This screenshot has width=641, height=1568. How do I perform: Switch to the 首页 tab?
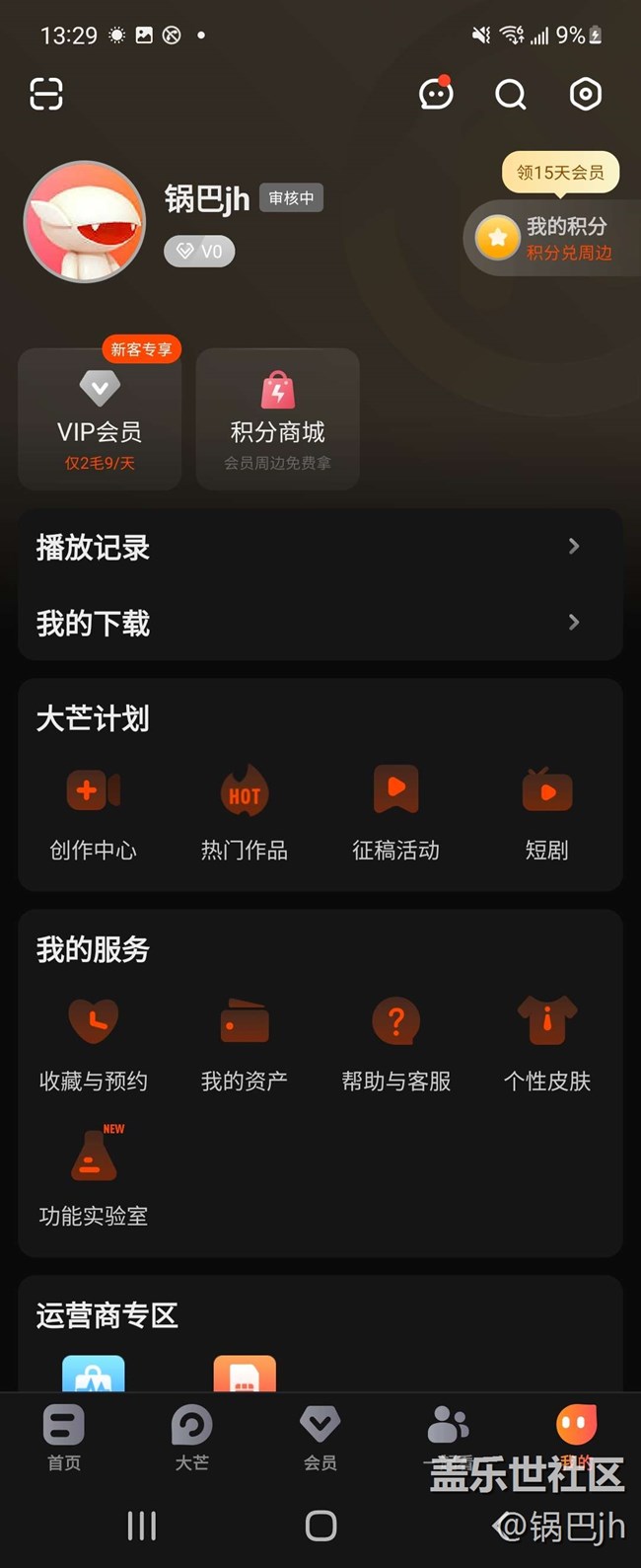point(64,1437)
